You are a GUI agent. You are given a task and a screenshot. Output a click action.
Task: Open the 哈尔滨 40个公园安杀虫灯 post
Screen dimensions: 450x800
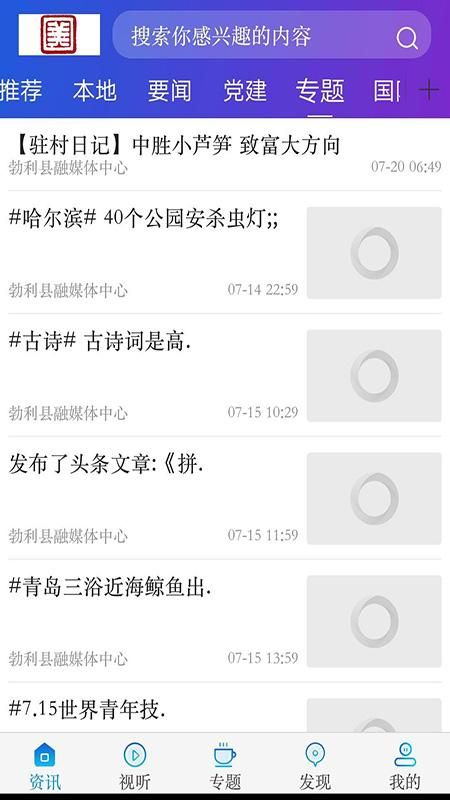click(225, 253)
